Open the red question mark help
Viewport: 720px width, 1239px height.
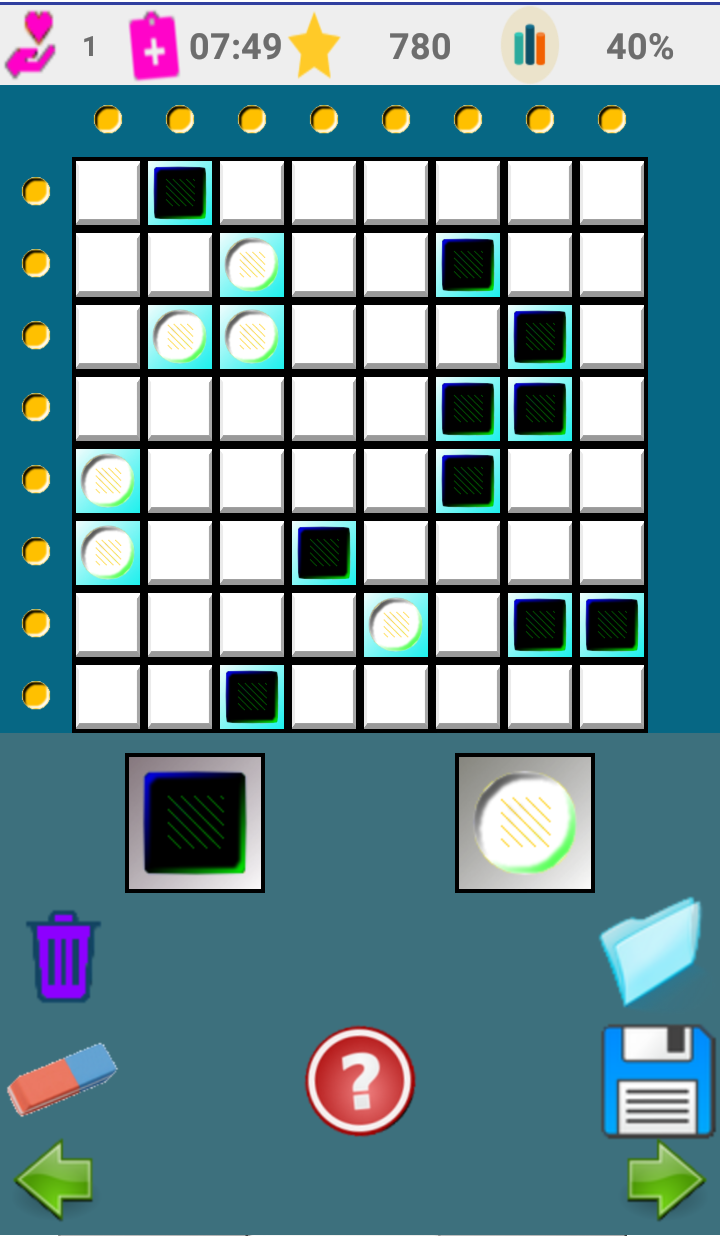[360, 1080]
